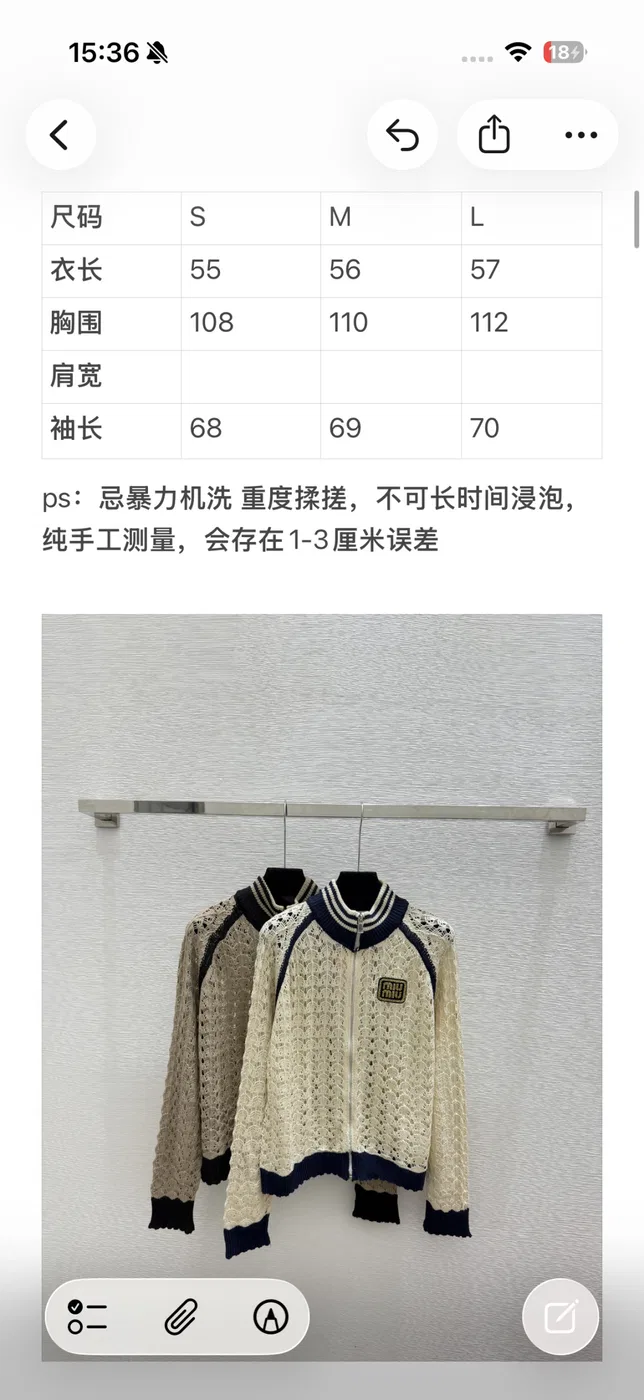Open the more options menu
Screen dimensions: 644x1400
(581, 135)
